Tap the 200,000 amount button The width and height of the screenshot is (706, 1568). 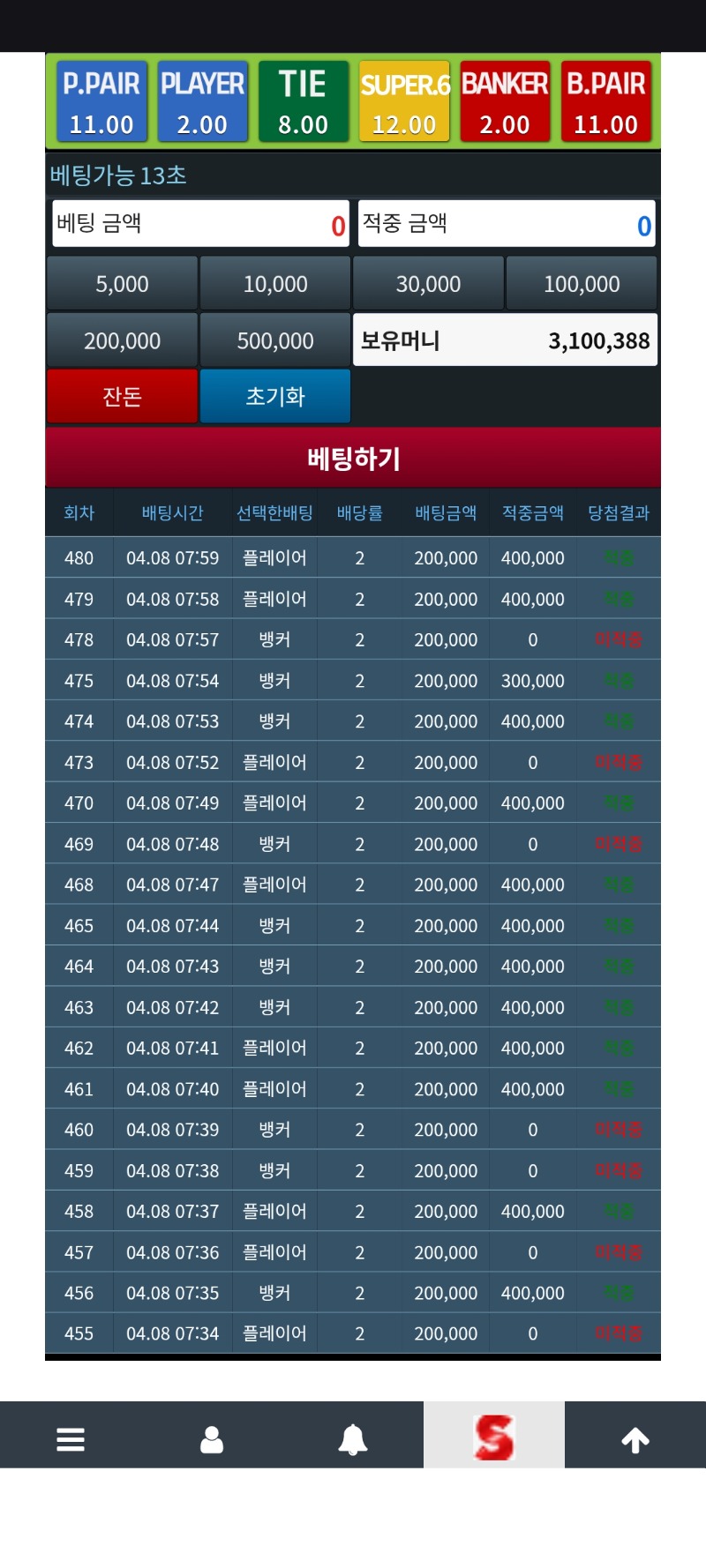pos(122,340)
